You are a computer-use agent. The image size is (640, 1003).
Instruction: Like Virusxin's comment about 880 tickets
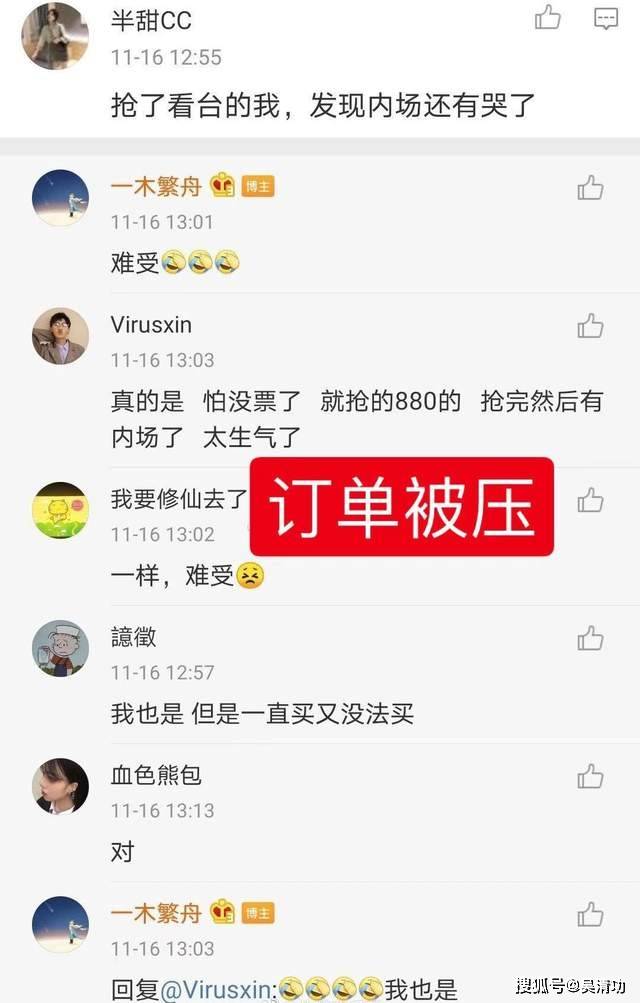coord(590,325)
